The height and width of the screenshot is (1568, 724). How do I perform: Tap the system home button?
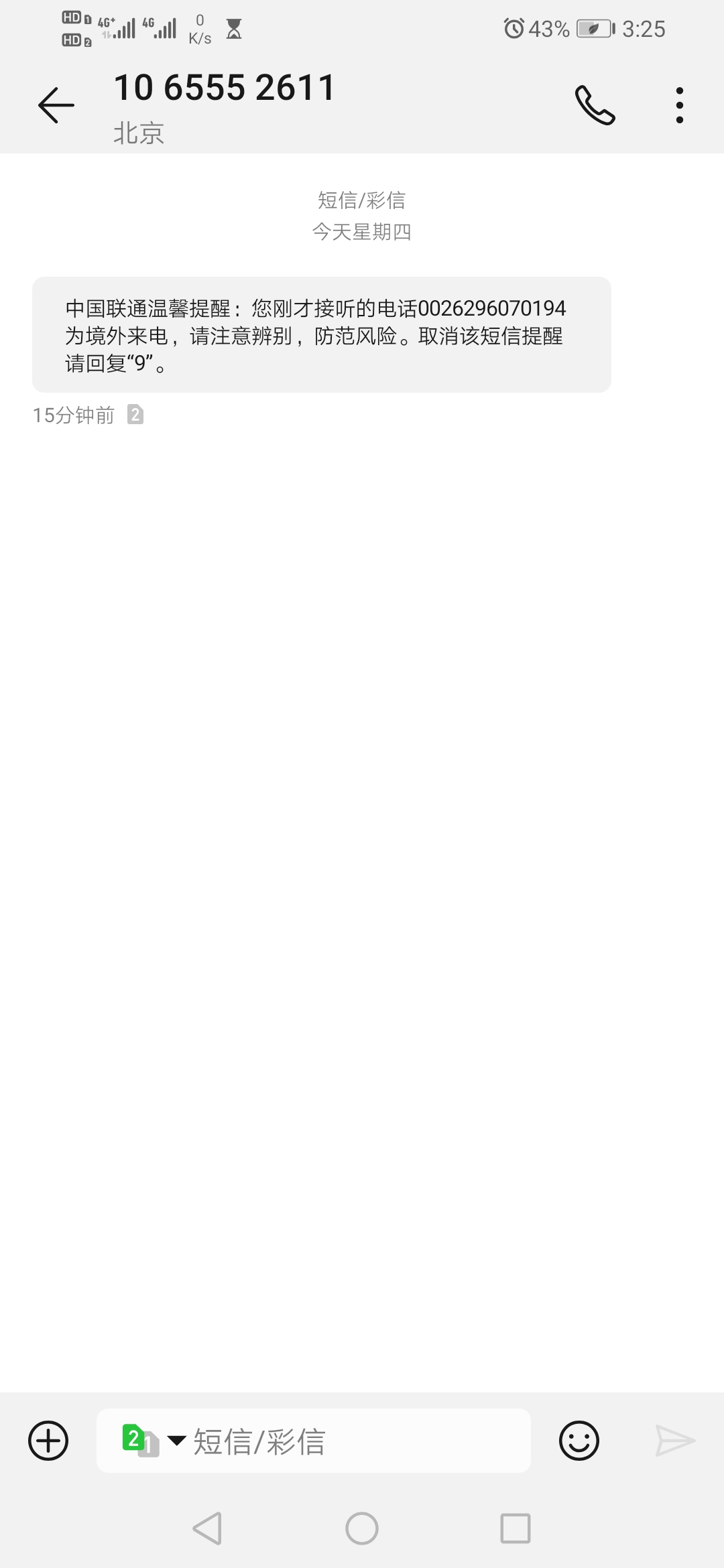(362, 1529)
